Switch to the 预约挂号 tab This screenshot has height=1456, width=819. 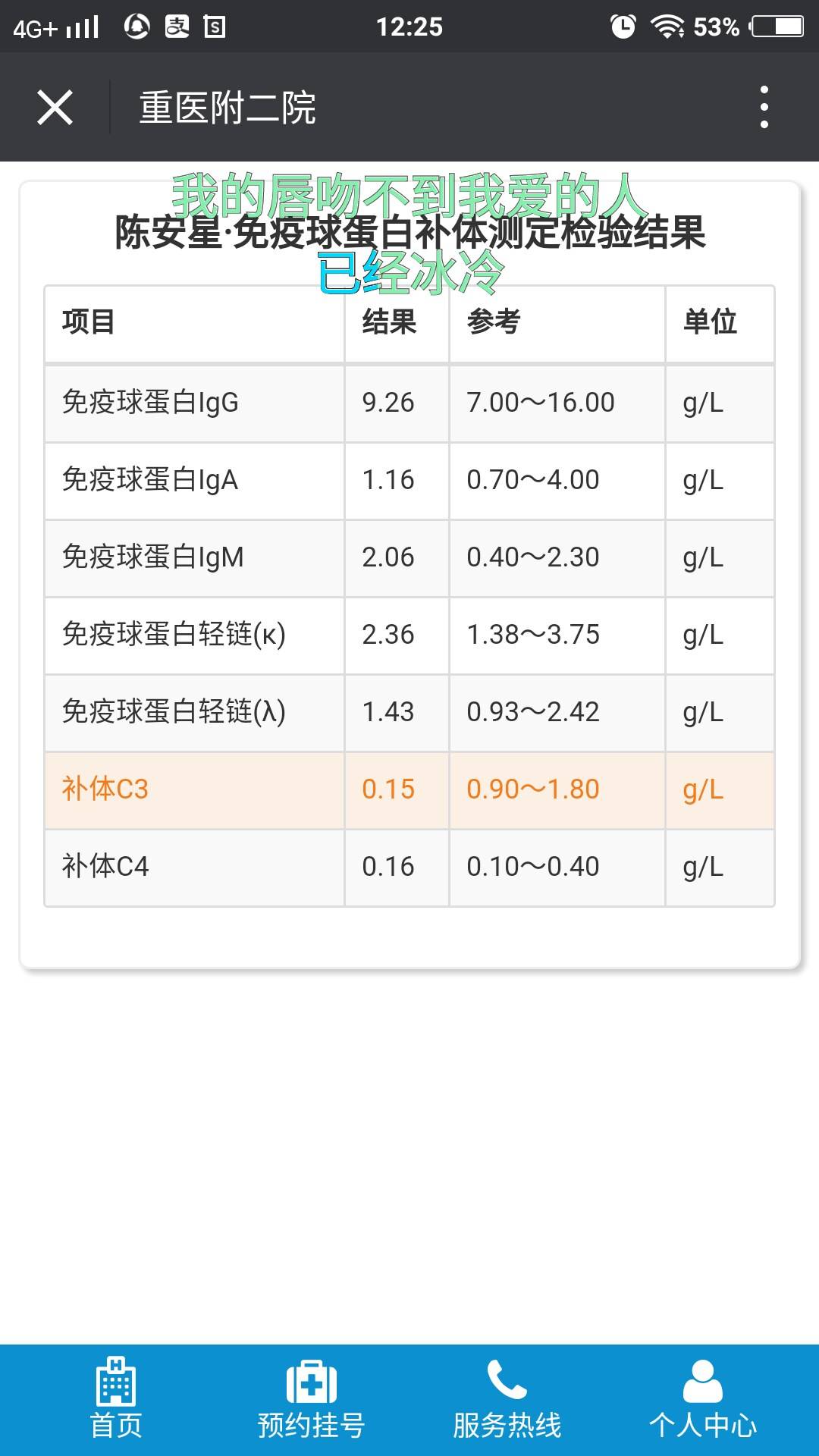[x=311, y=1400]
